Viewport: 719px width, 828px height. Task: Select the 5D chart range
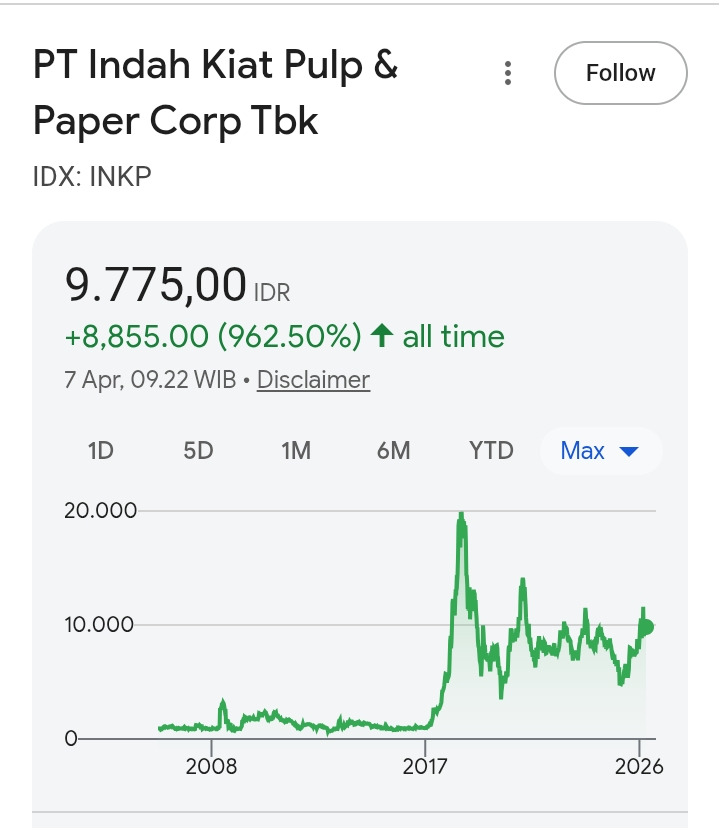[x=198, y=451]
